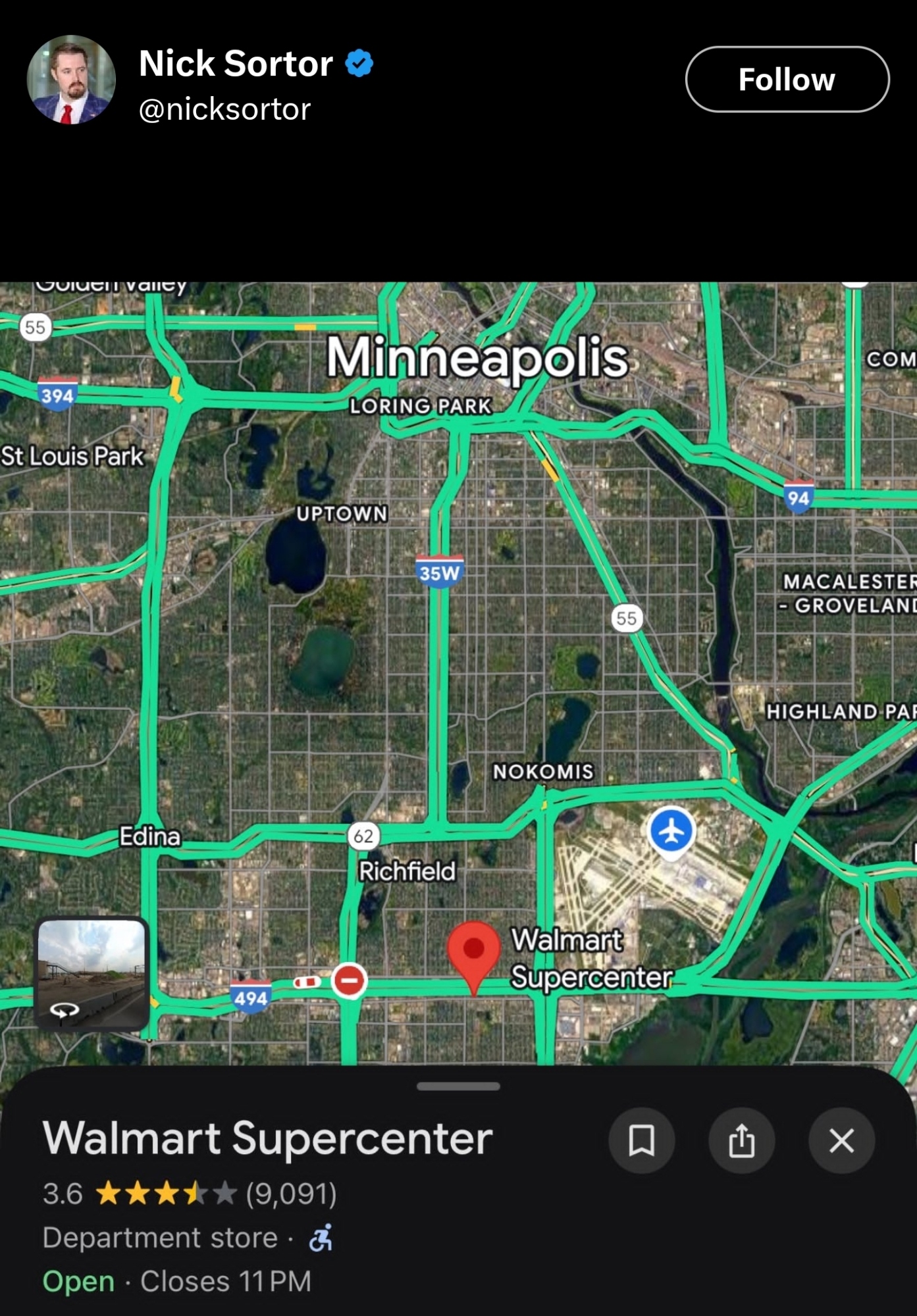Viewport: 917px width, 1316px height.
Task: Open Nick Sortor's profile picture
Action: click(x=71, y=80)
